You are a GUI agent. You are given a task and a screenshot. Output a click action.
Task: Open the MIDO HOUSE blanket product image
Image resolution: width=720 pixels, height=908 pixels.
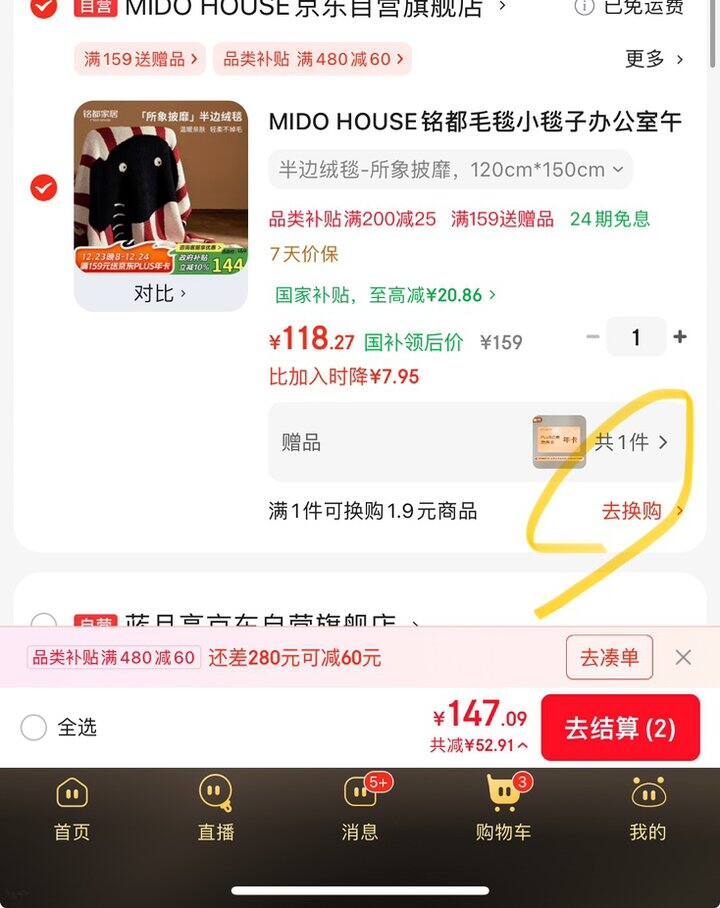click(x=161, y=188)
